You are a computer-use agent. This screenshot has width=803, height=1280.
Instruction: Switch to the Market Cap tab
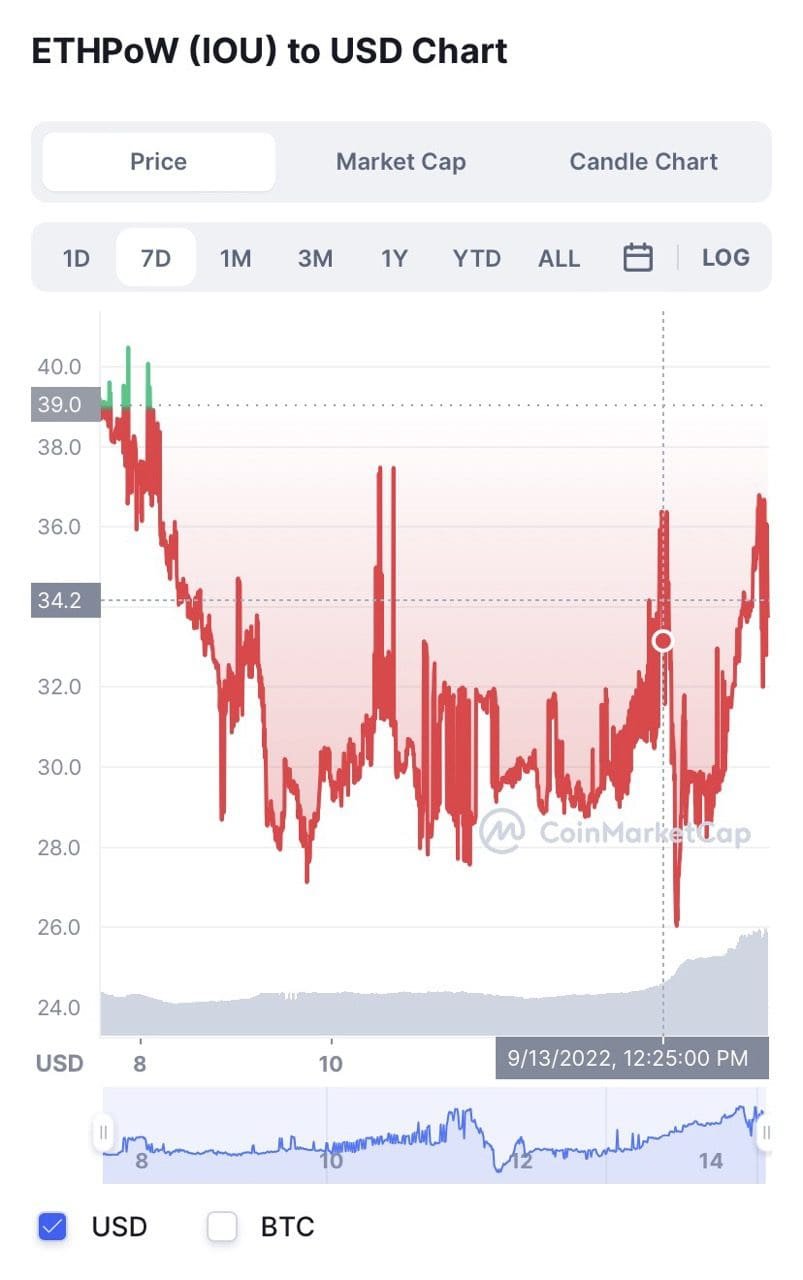[x=400, y=161]
